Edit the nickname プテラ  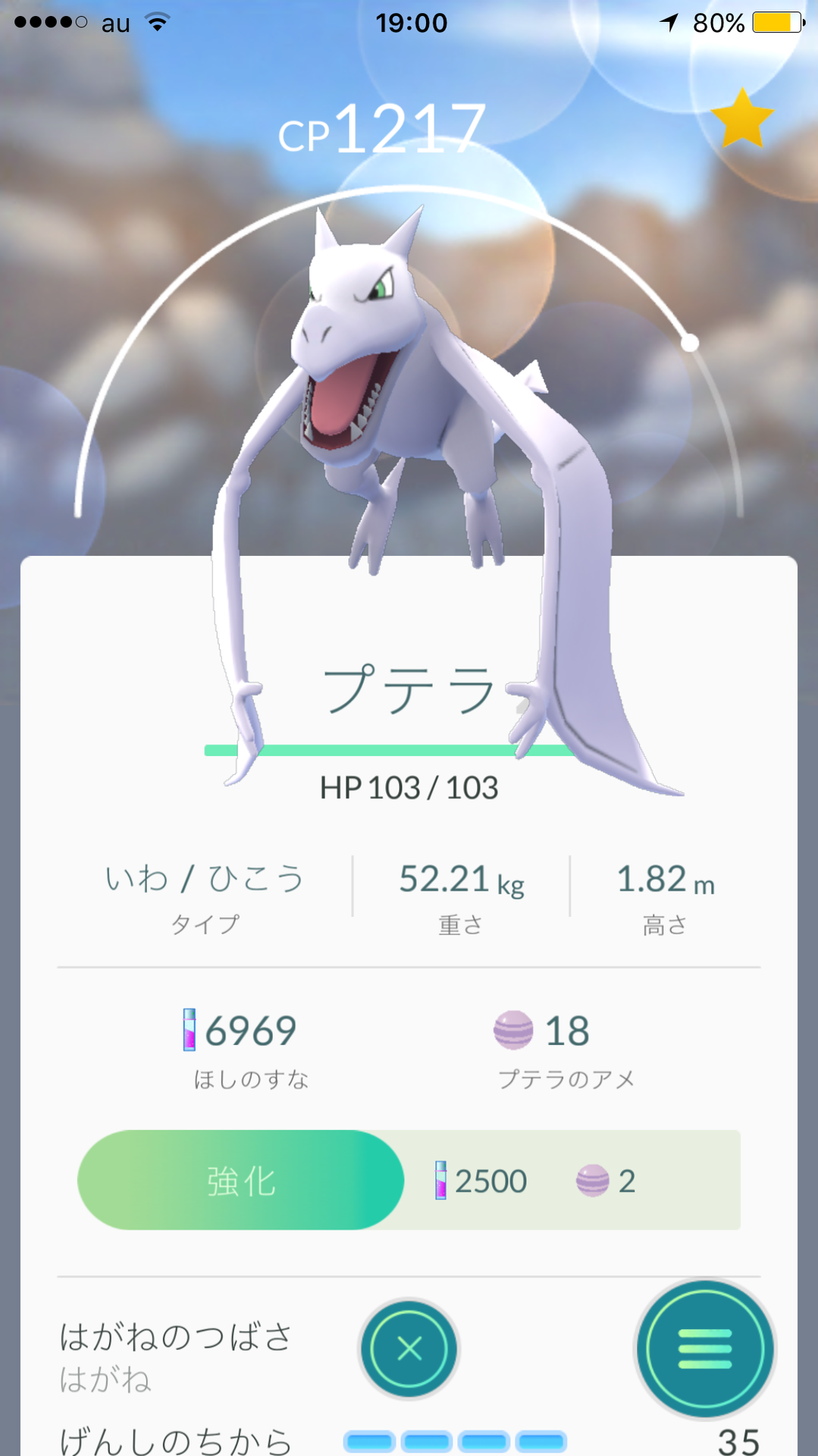pos(409,689)
